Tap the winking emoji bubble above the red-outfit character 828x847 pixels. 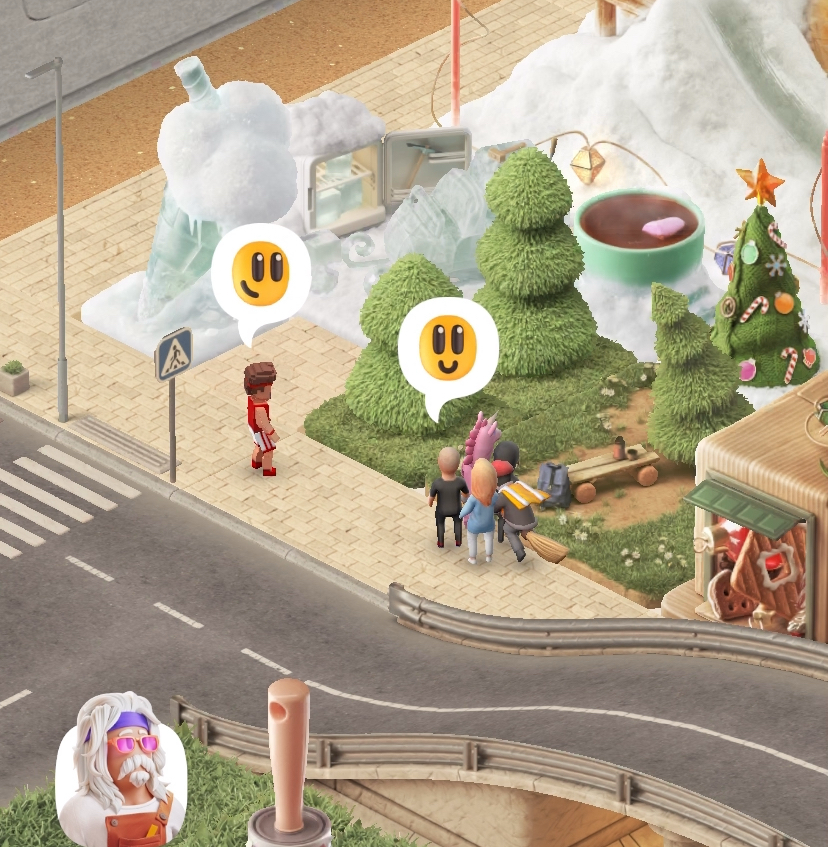click(x=260, y=275)
